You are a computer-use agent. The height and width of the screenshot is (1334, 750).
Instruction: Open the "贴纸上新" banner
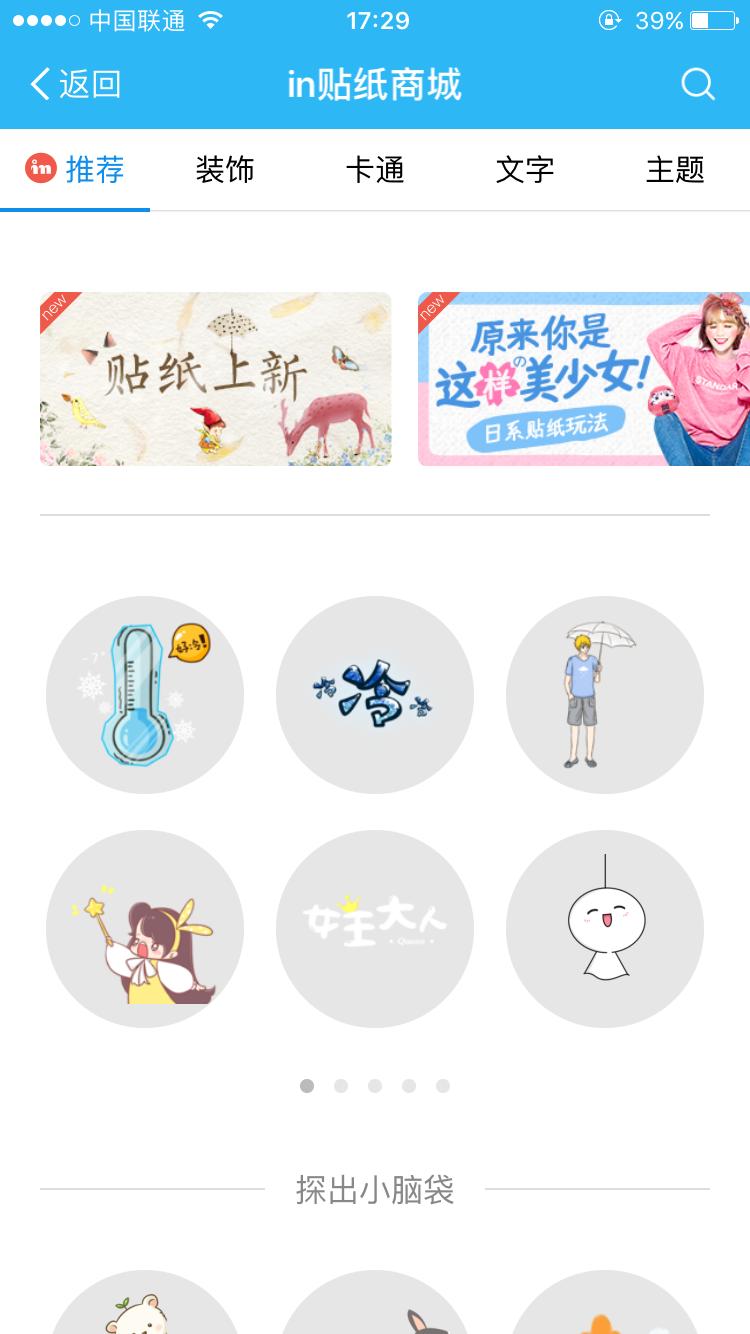click(x=215, y=378)
